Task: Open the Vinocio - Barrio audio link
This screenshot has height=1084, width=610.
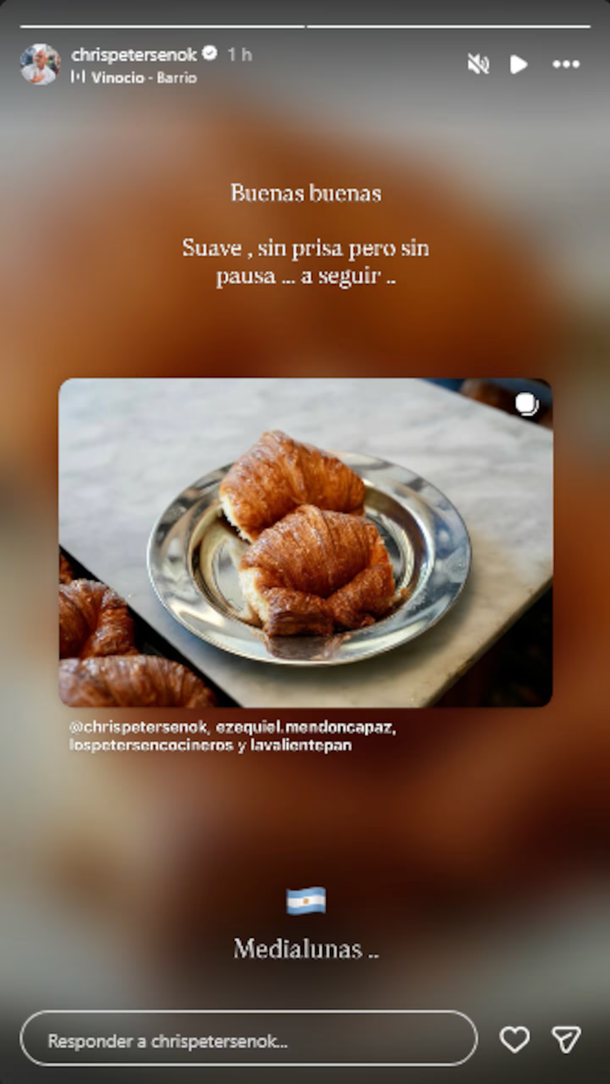Action: click(x=143, y=77)
